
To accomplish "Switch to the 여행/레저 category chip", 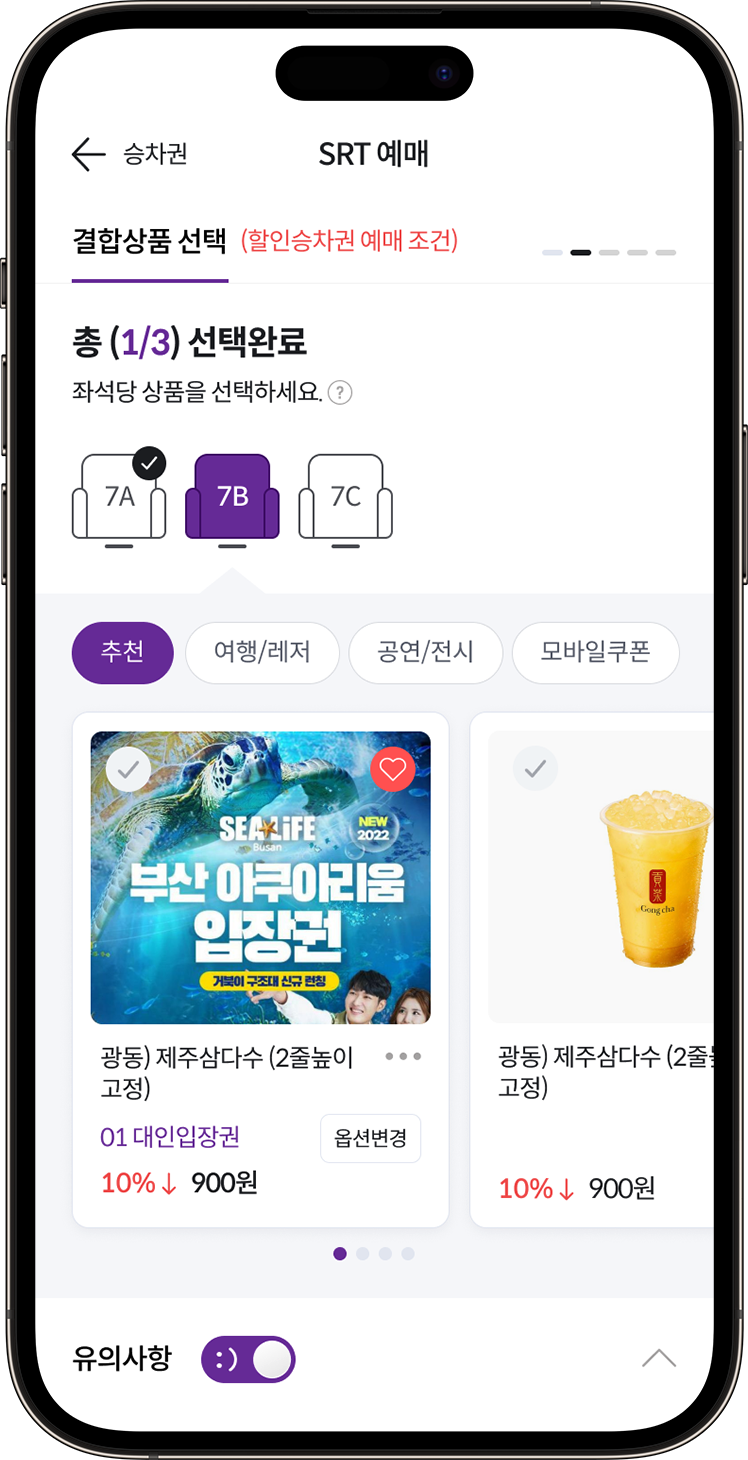I will point(262,653).
